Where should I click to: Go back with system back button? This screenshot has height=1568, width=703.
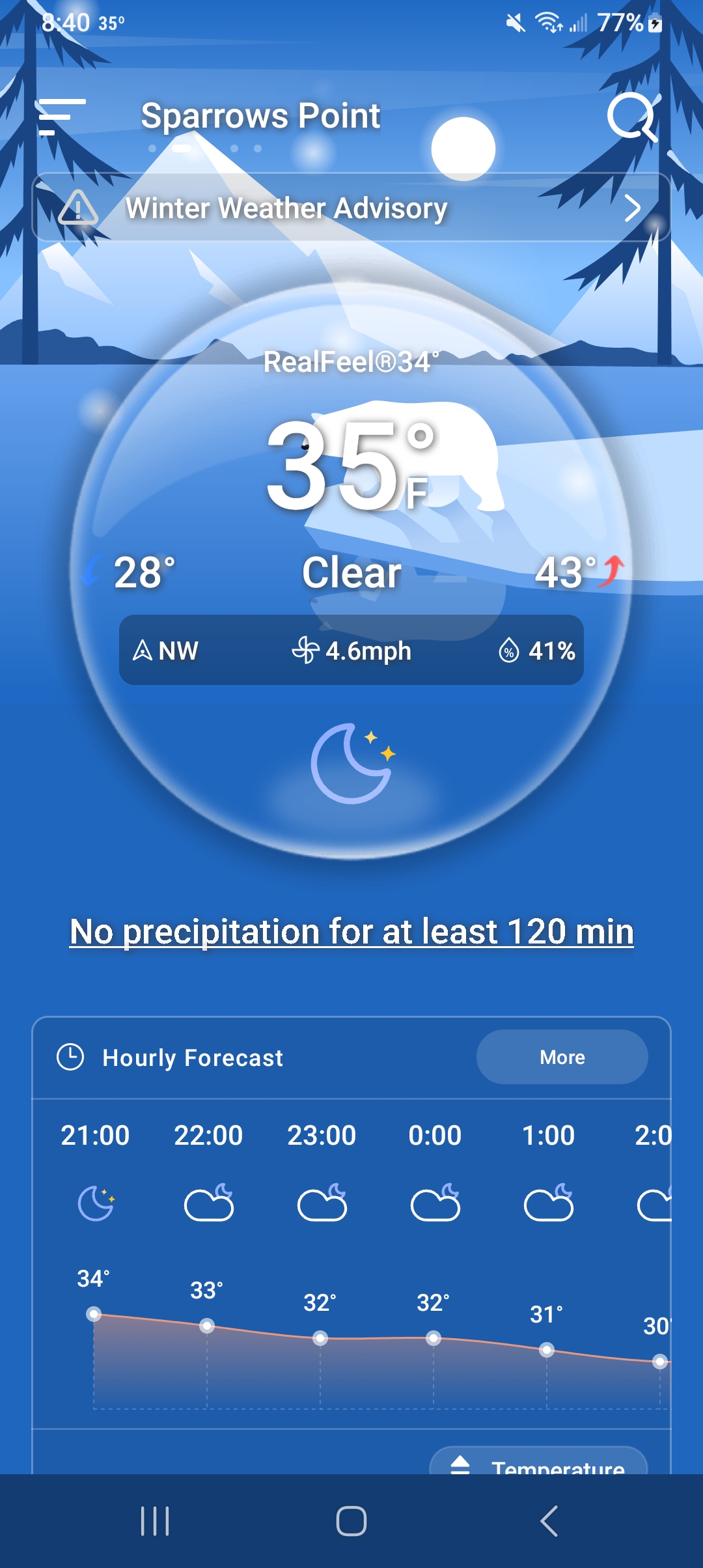pyautogui.click(x=549, y=1521)
